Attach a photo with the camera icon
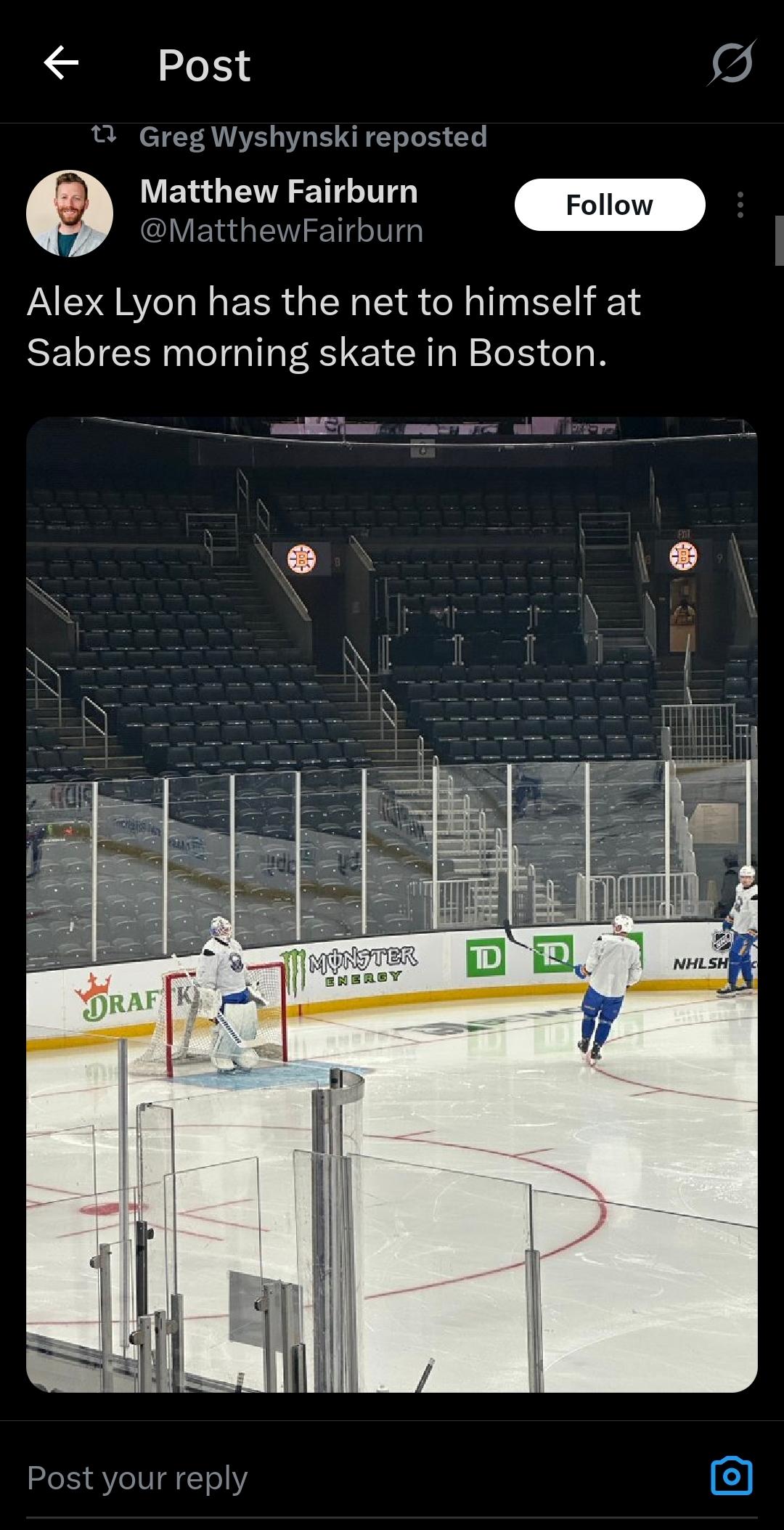784x1530 pixels. (732, 1476)
